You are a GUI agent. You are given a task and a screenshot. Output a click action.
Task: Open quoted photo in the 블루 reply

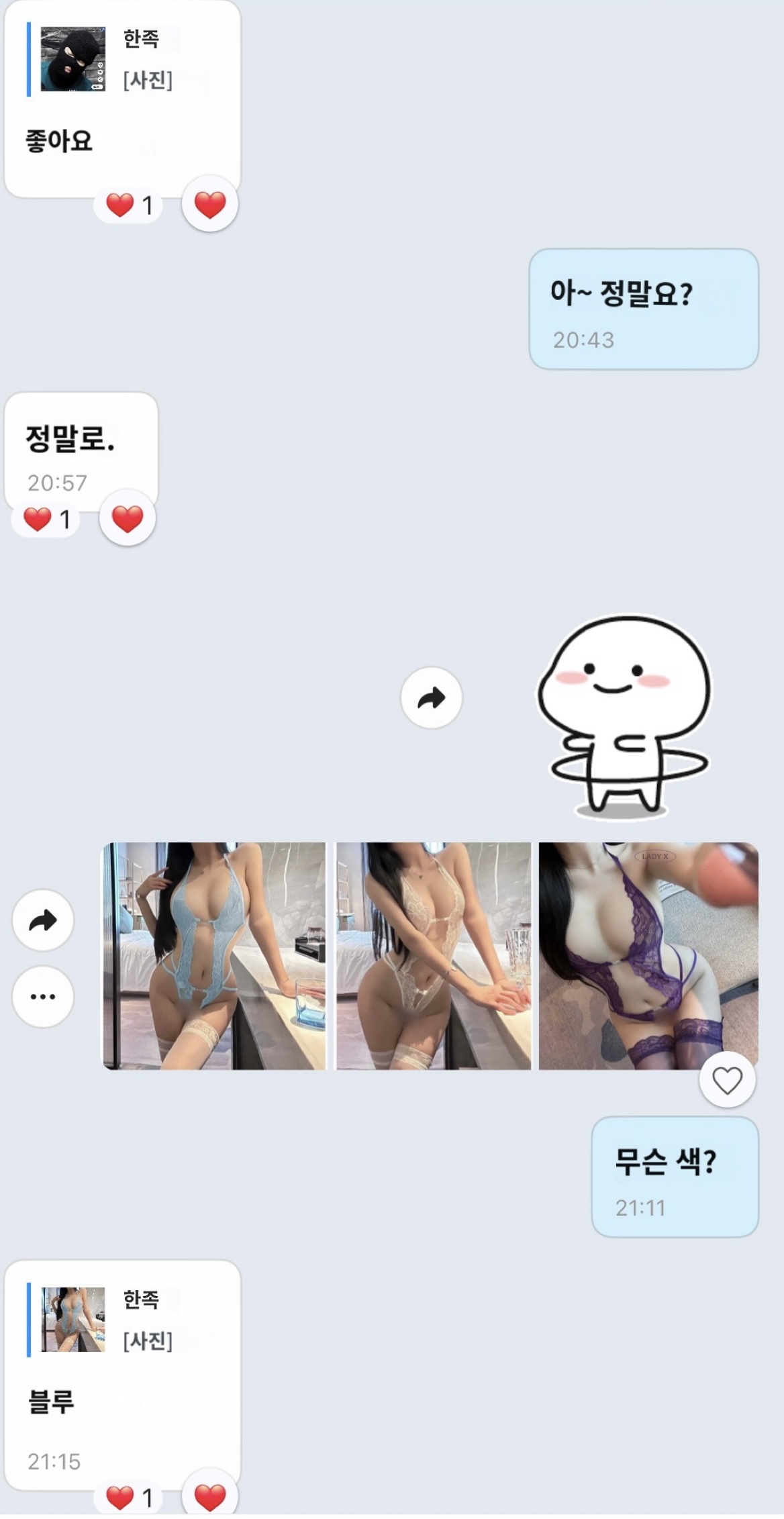(x=72, y=1318)
